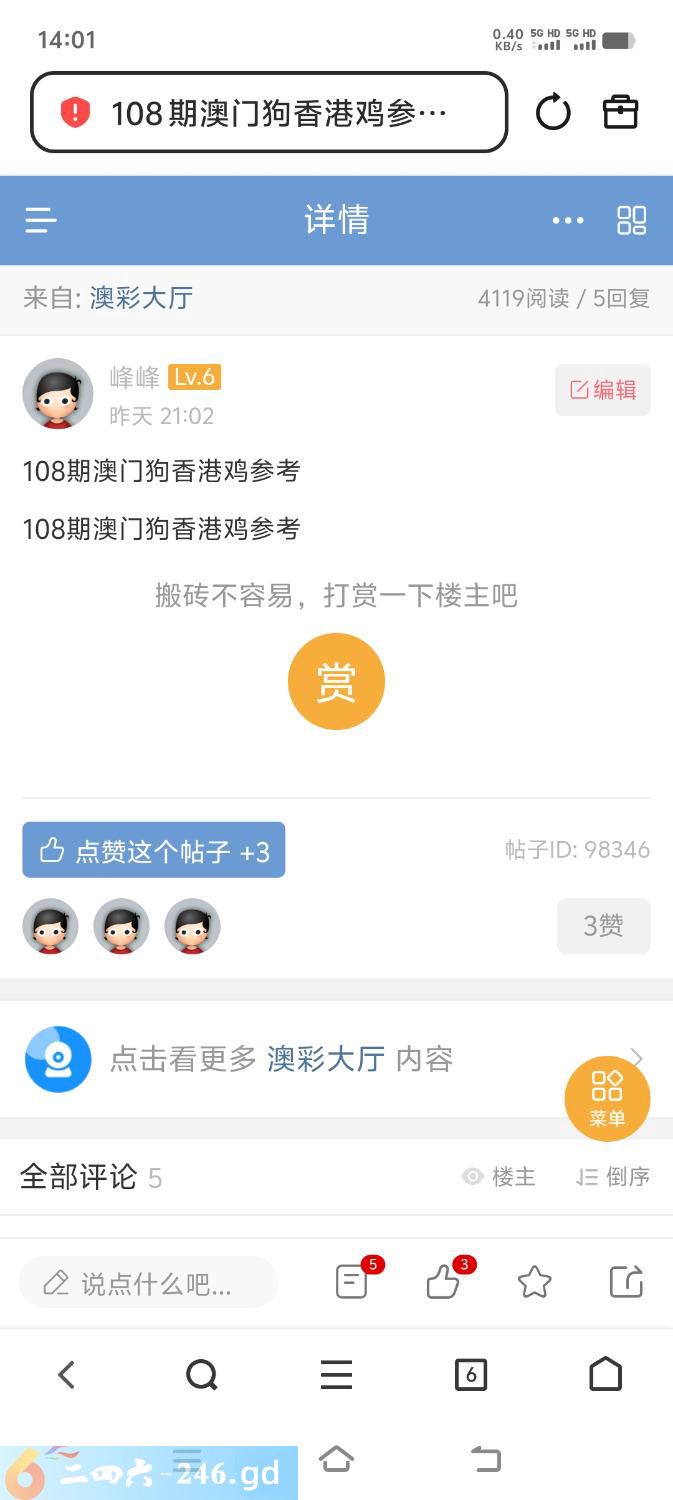Favorite the post with star icon

tap(534, 1281)
